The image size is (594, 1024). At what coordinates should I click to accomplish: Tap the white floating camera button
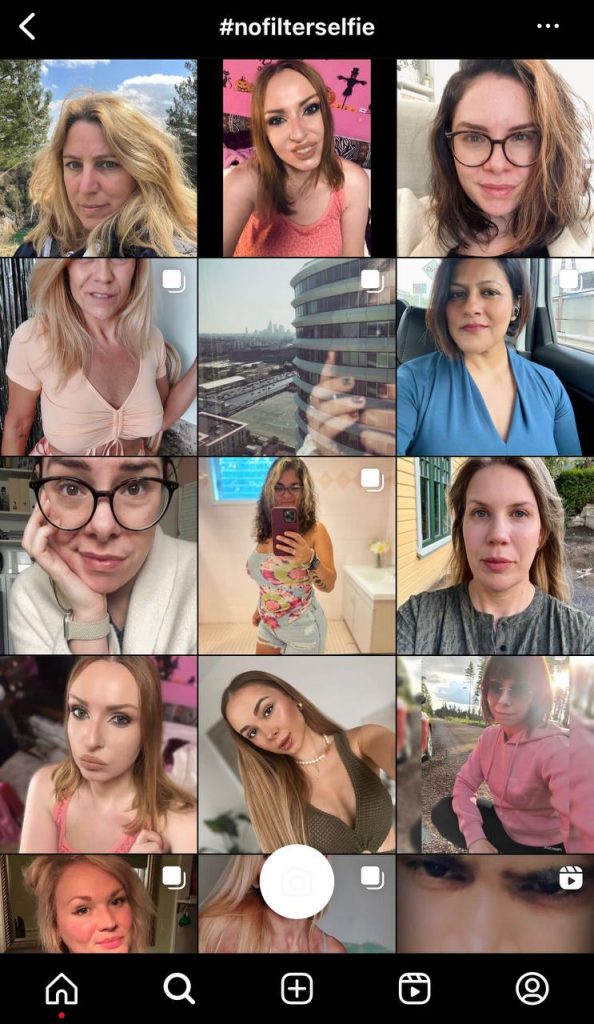click(x=297, y=882)
